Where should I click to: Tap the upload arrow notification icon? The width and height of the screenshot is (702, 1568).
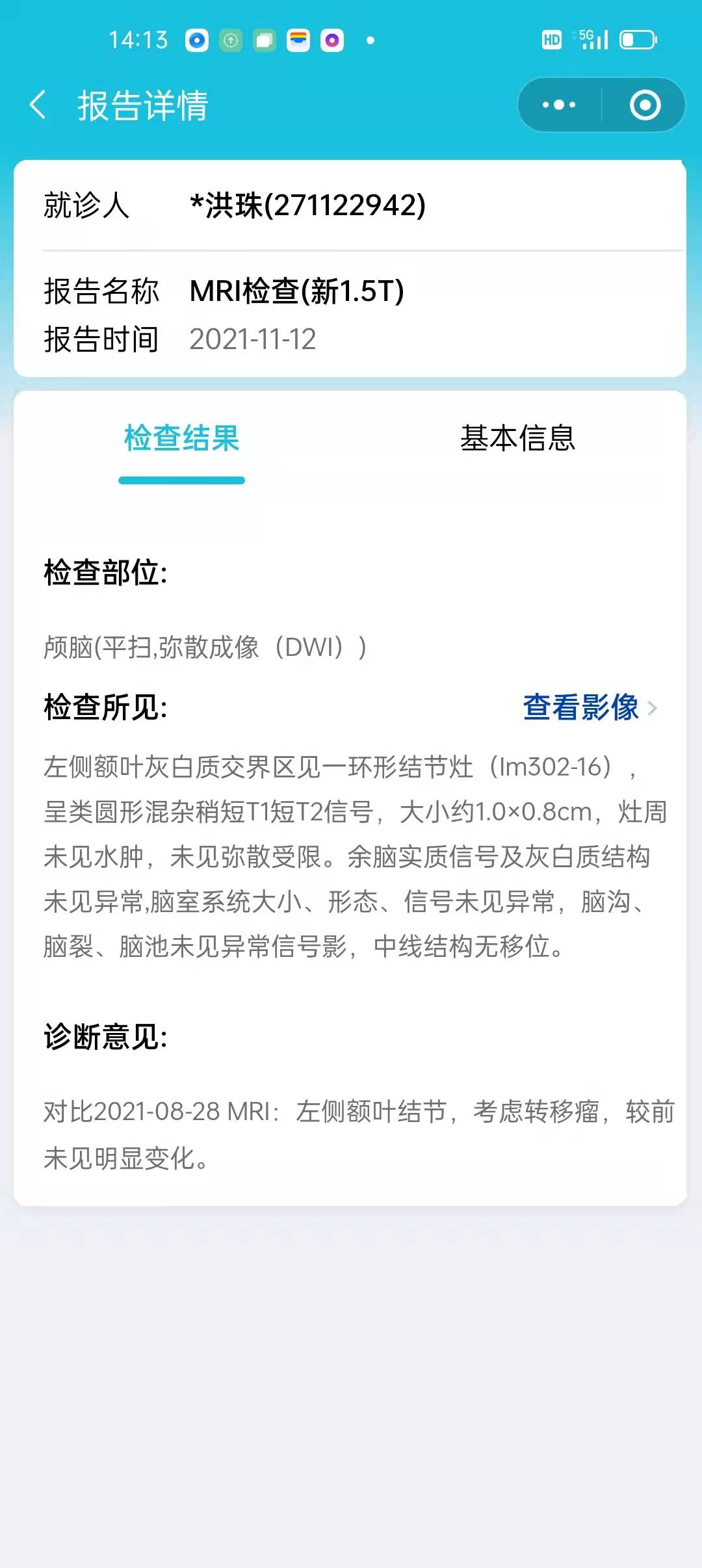point(231,40)
